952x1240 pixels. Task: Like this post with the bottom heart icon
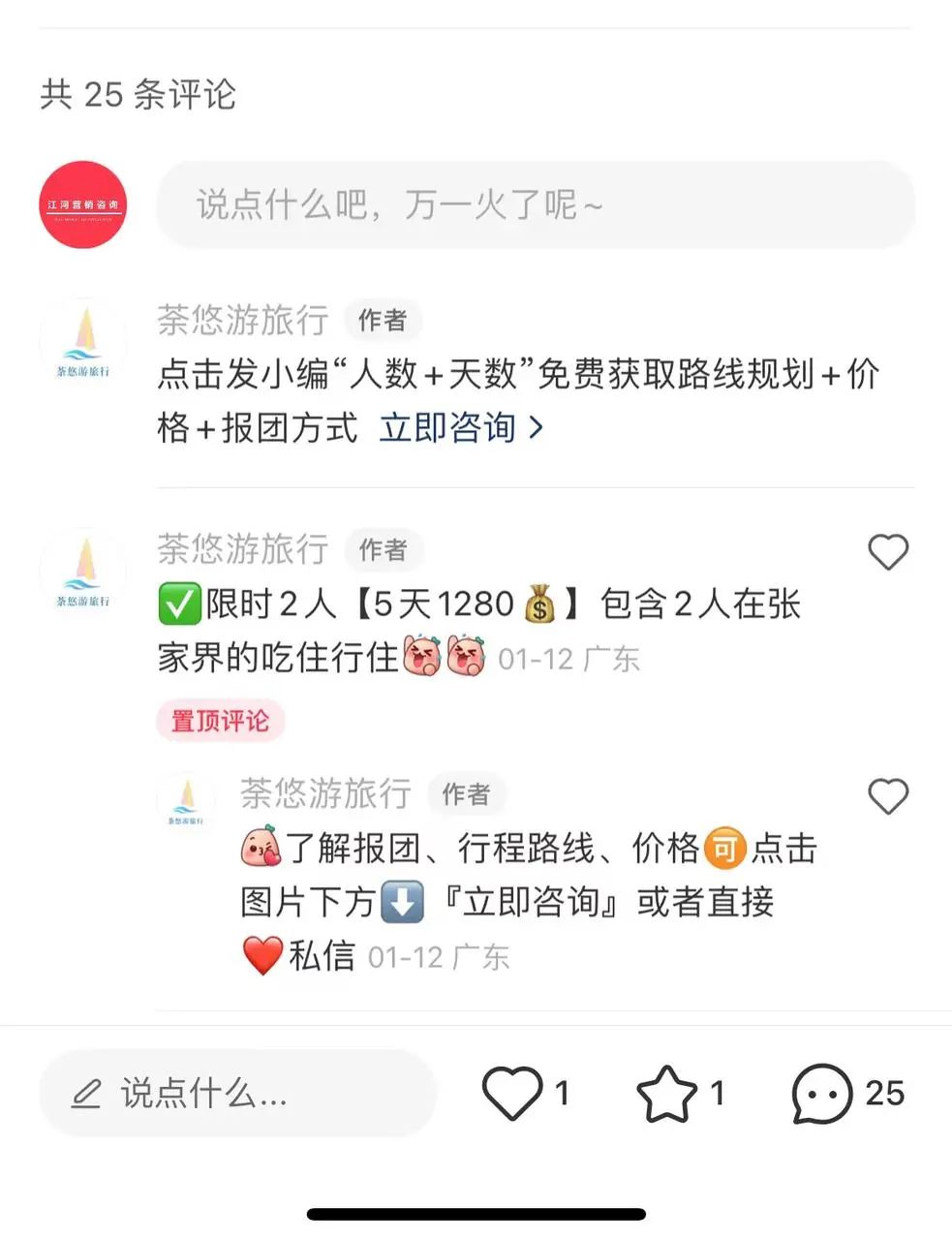click(512, 1094)
